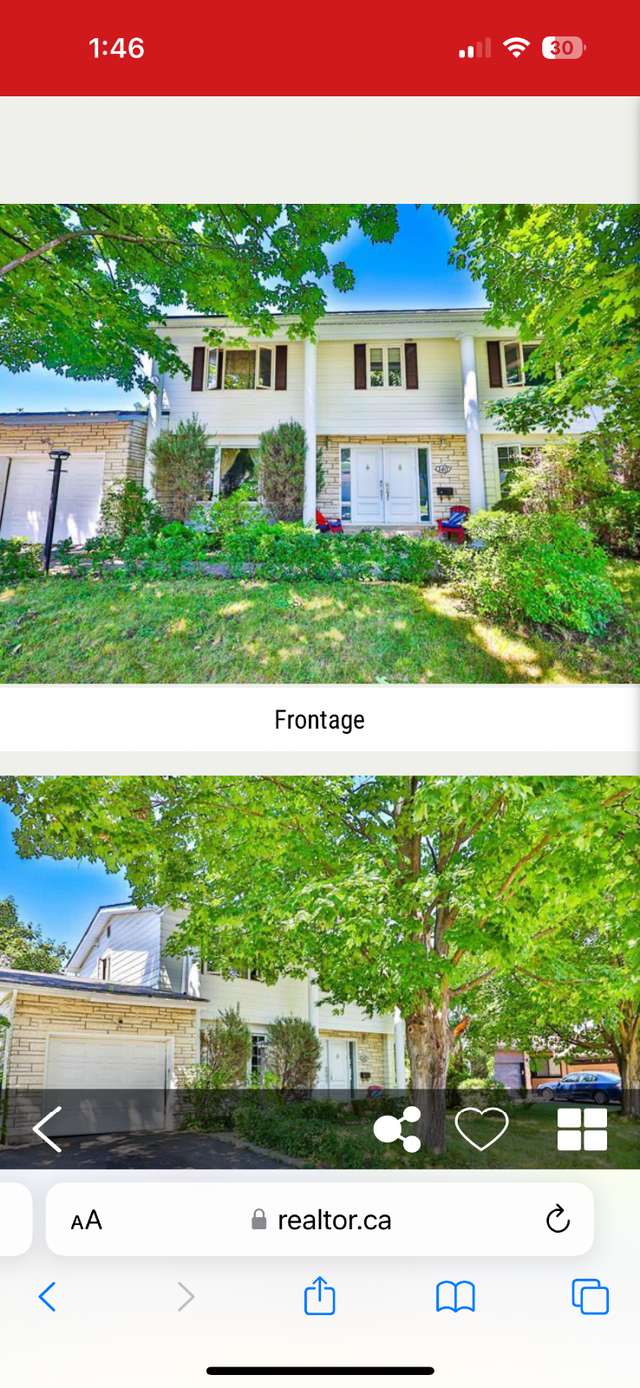Go back in Safari browser history
The image size is (640, 1388).
point(47,1297)
